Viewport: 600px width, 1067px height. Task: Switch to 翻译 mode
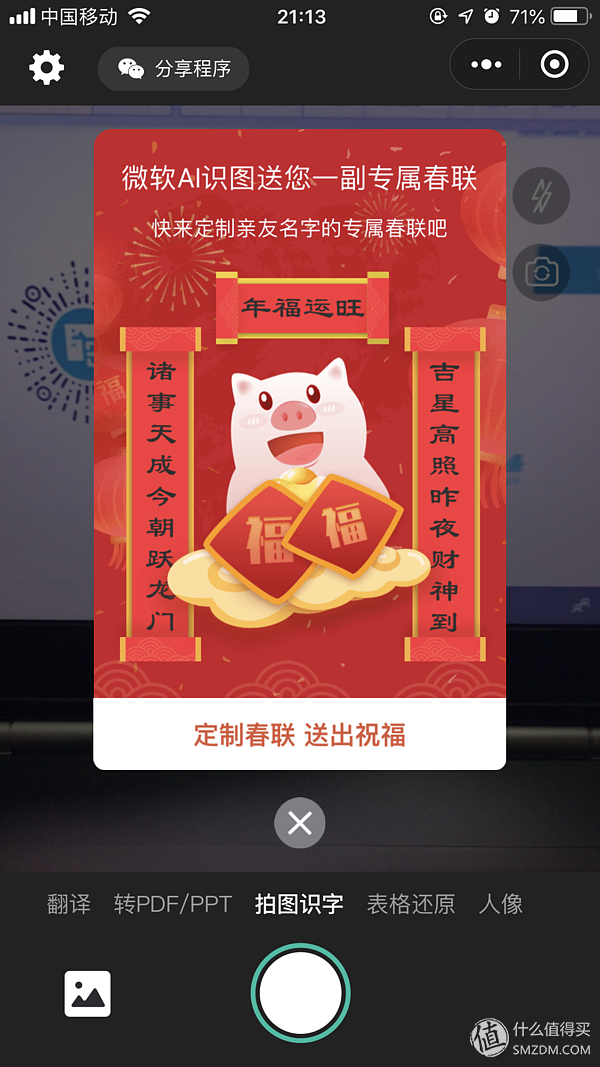pos(69,905)
